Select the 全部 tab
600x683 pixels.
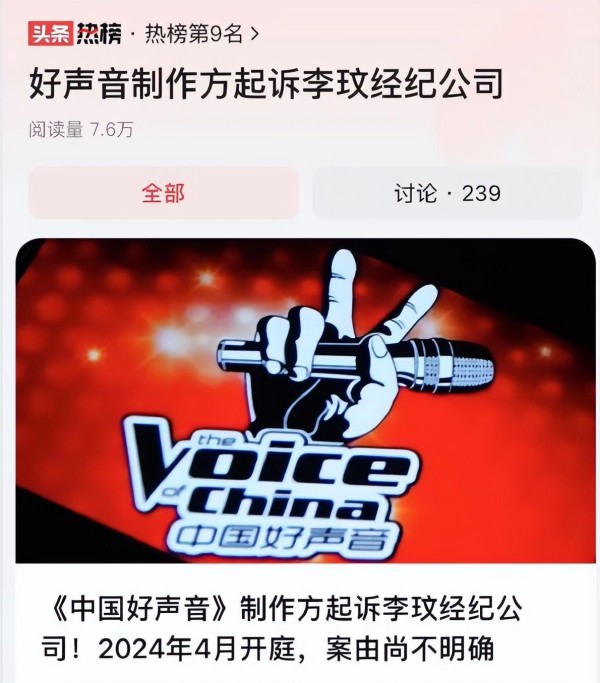click(x=163, y=193)
